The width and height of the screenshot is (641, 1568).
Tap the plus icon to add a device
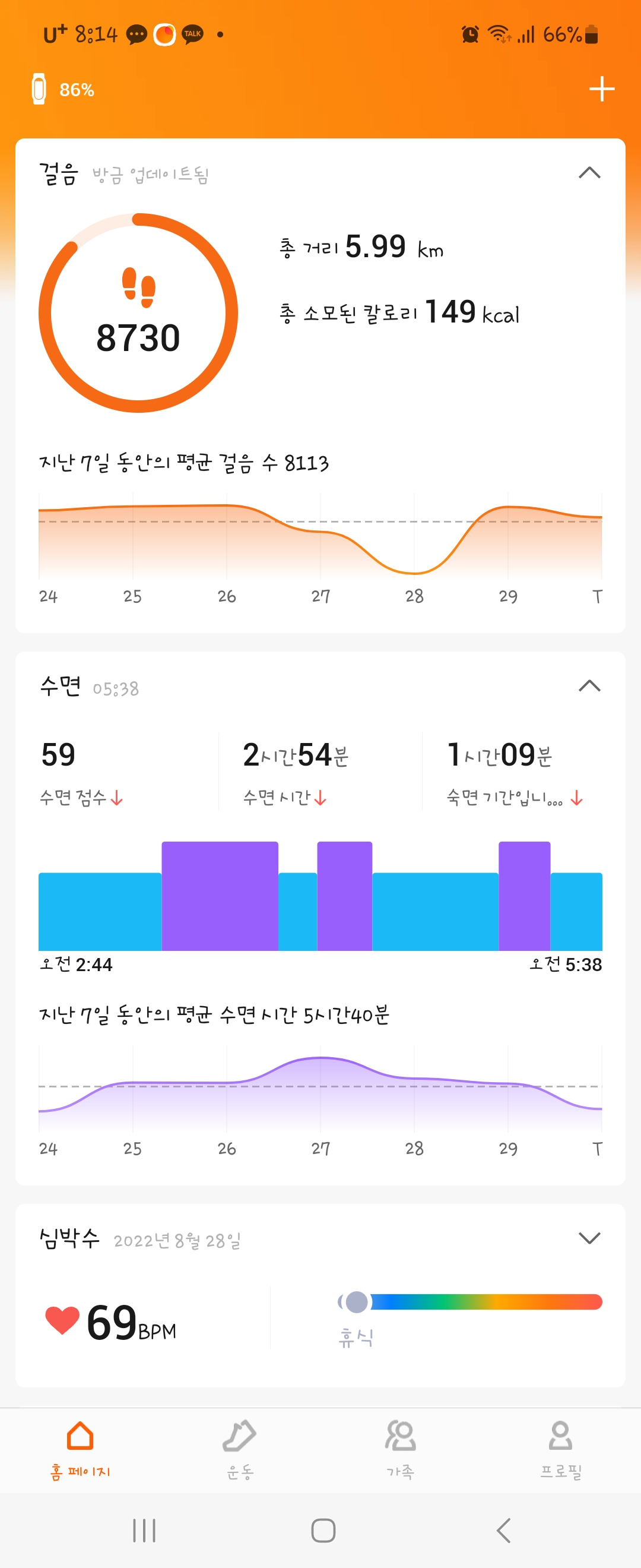(601, 90)
